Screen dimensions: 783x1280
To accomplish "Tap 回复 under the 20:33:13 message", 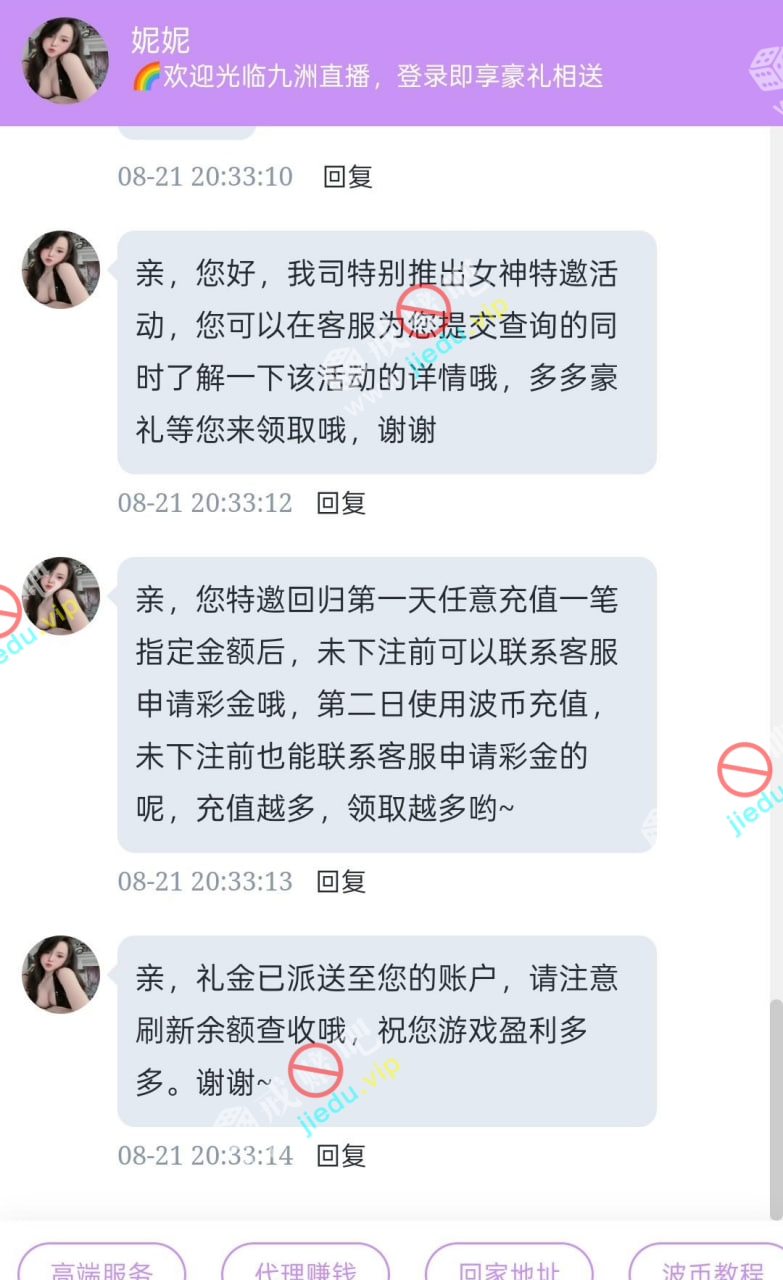I will click(341, 881).
